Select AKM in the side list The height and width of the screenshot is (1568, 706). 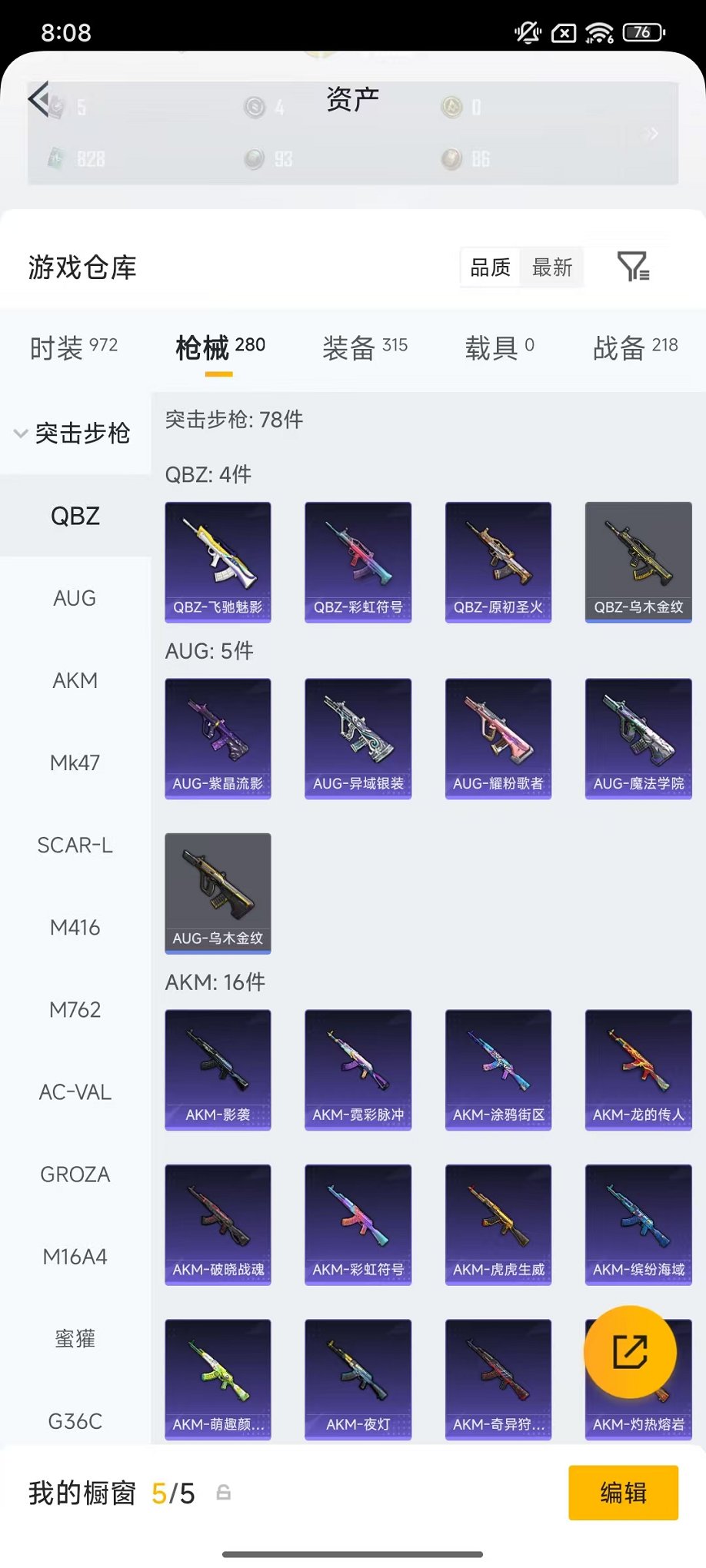click(75, 680)
